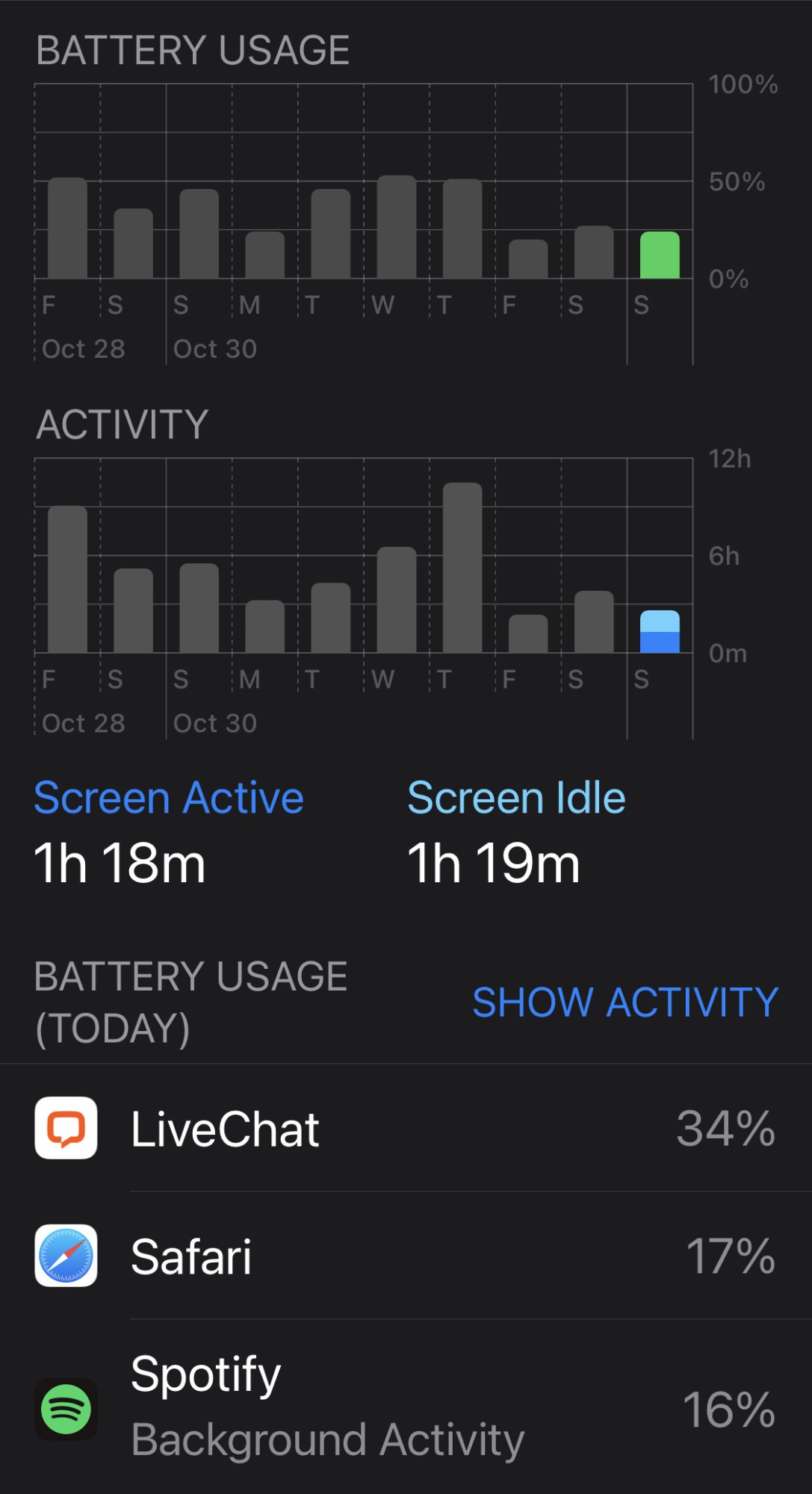Tap SHOW ACTIVITY link
The image size is (812, 1494).
(625, 1002)
